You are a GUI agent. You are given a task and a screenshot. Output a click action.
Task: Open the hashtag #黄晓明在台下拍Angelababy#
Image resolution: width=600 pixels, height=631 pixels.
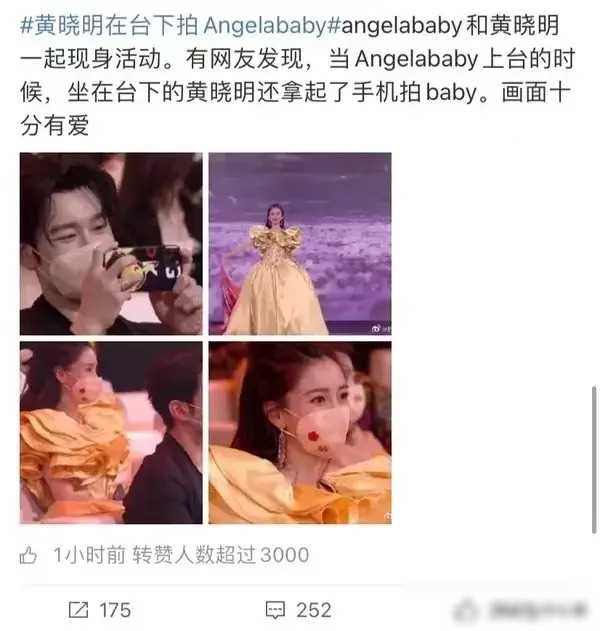181,21
